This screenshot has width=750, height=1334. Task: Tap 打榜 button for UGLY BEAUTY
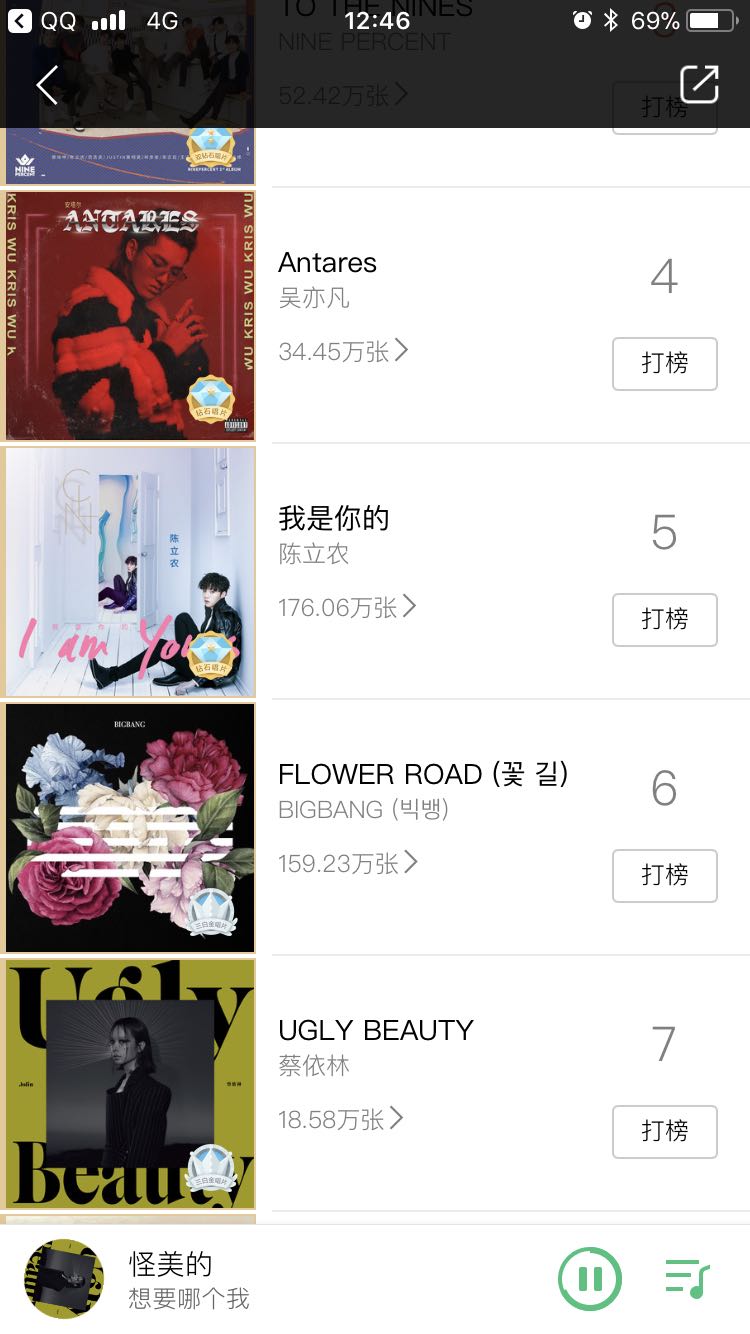664,1131
